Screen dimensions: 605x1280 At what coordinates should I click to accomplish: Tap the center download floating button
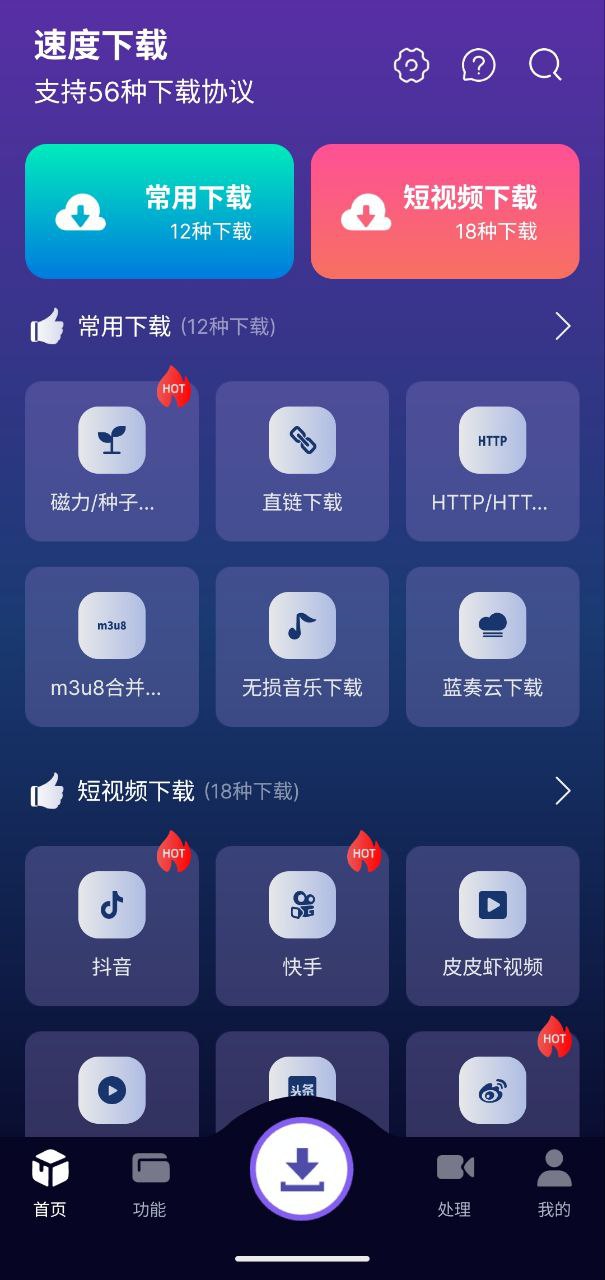pyautogui.click(x=301, y=1169)
